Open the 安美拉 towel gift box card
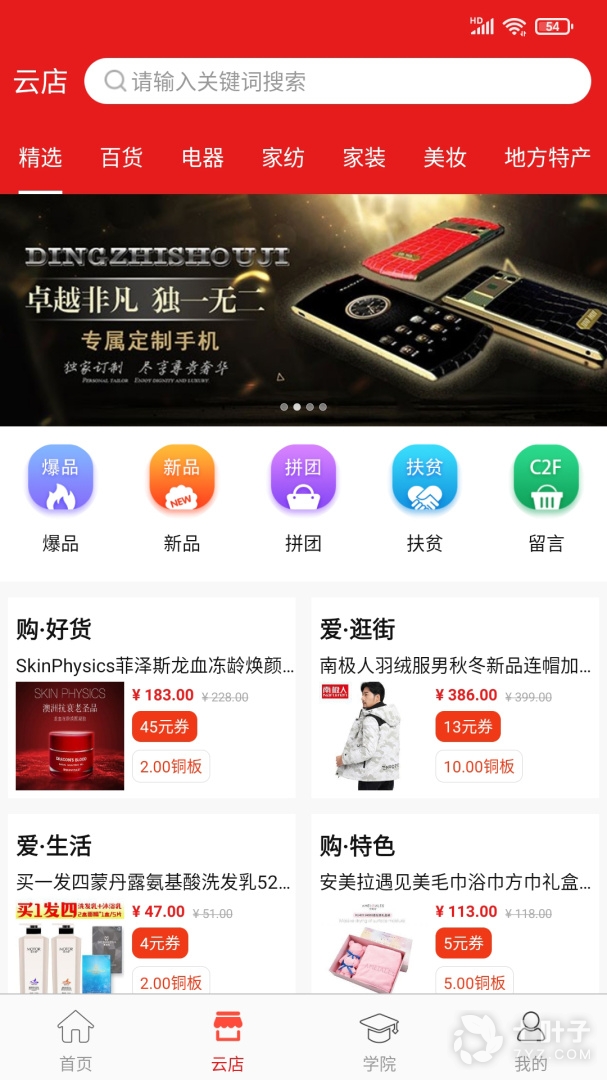 coord(455,910)
